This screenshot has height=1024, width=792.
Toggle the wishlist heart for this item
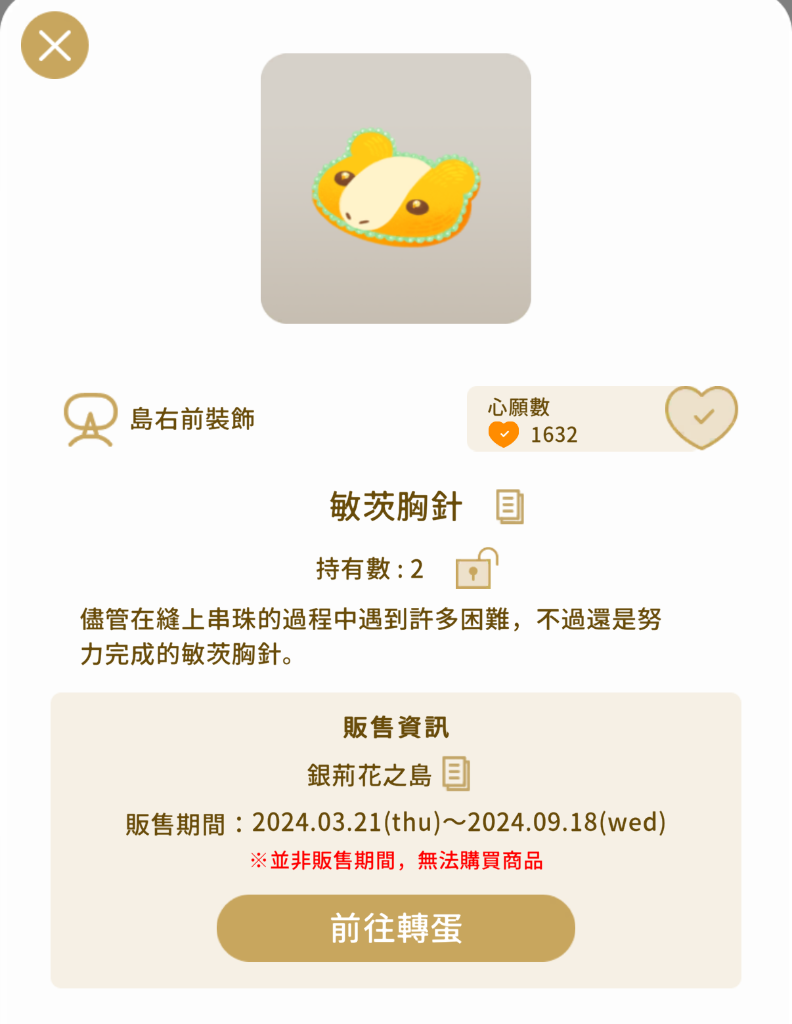(x=701, y=417)
